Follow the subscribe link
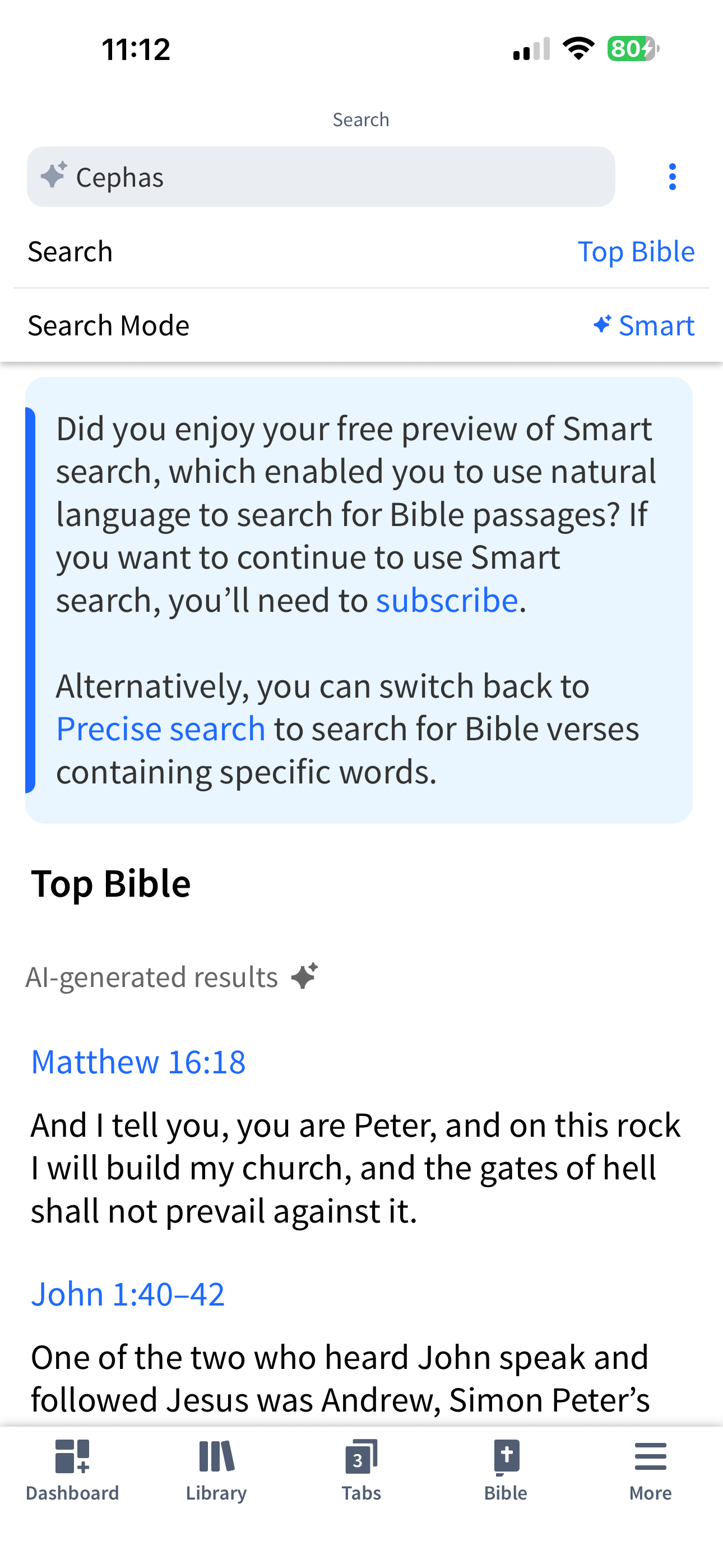This screenshot has width=723, height=1568. coord(447,601)
